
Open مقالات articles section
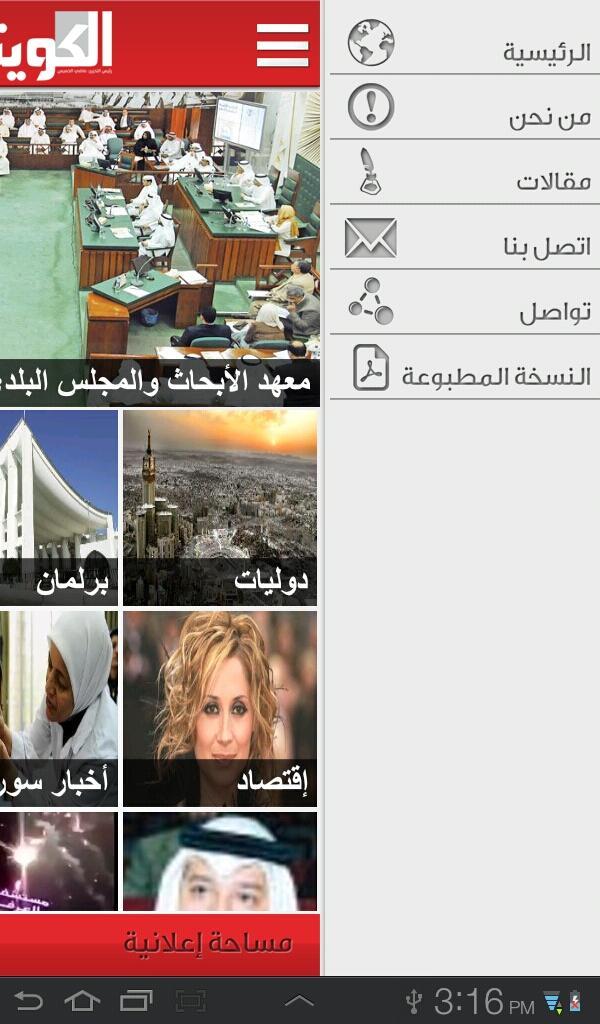tap(465, 173)
